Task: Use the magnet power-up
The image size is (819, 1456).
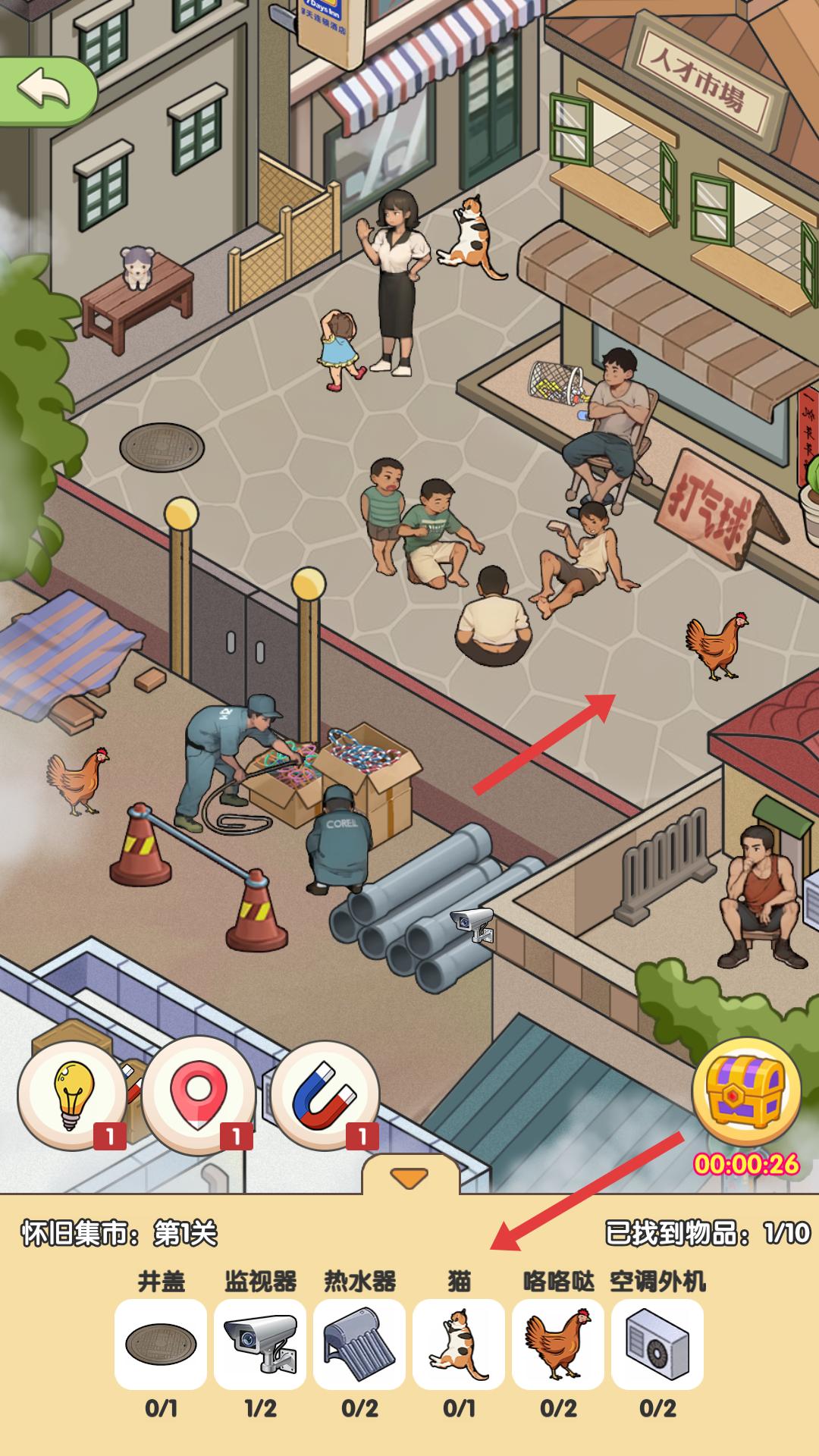Action: [x=325, y=1096]
